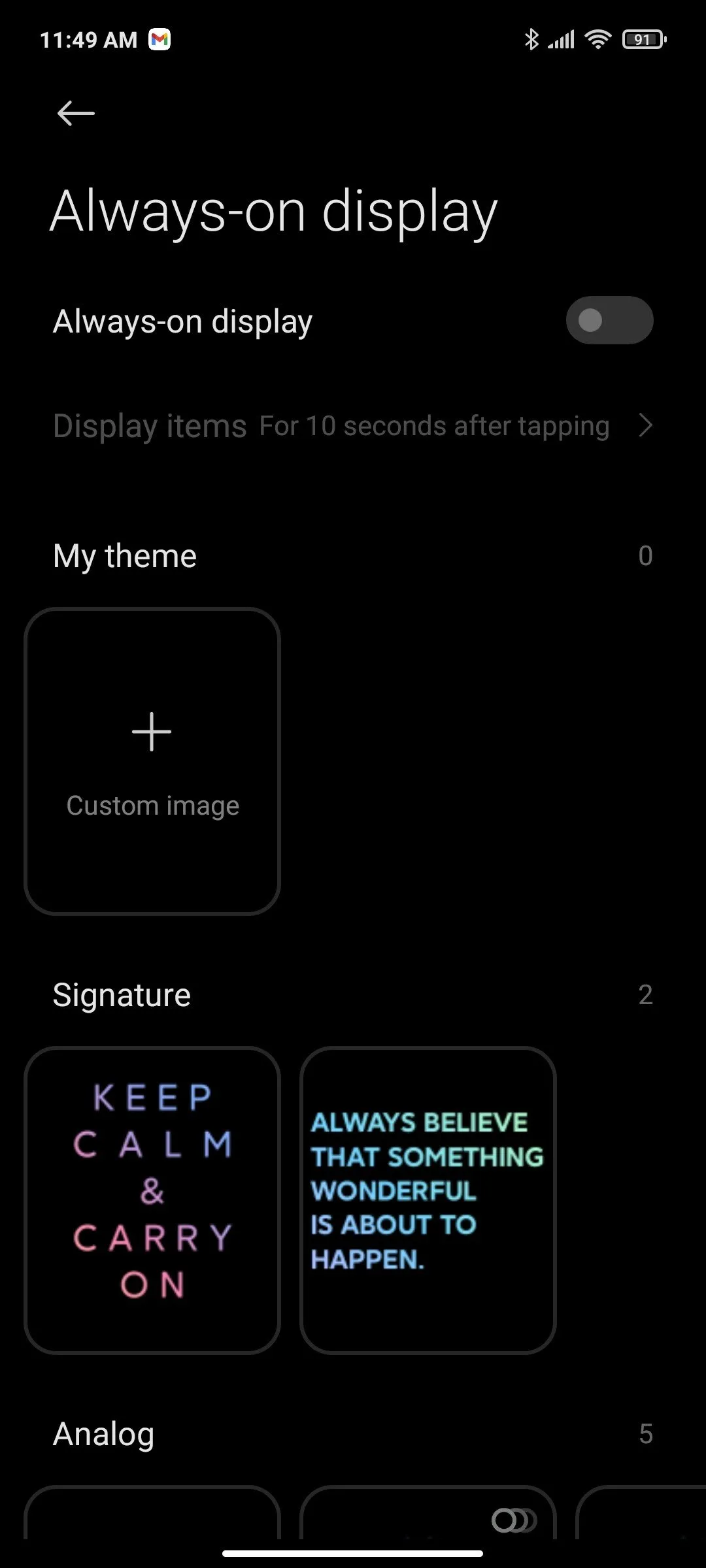Enable the Always-on display switch
This screenshot has width=706, height=1568.
click(x=609, y=321)
